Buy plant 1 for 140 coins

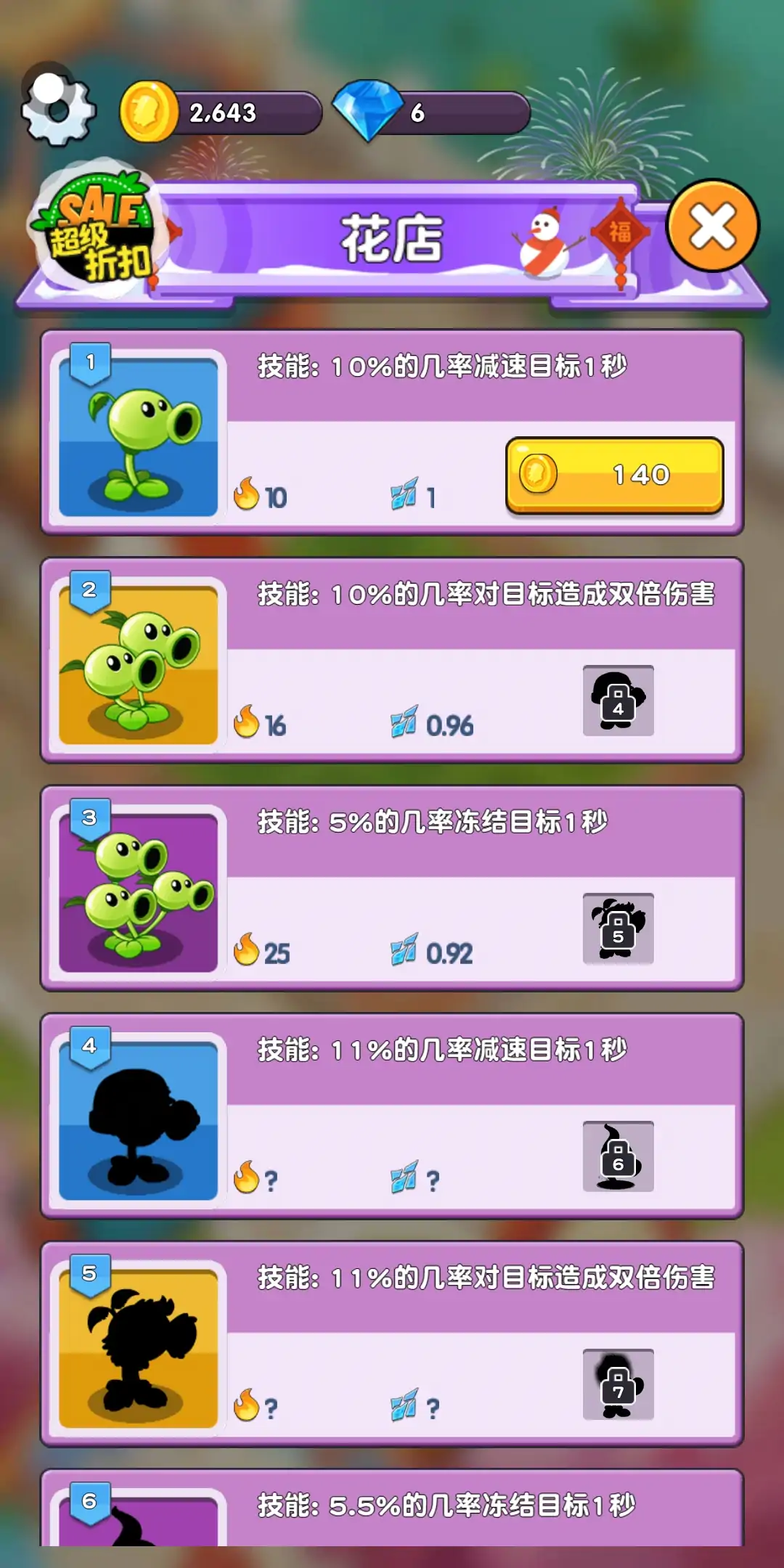coord(614,475)
